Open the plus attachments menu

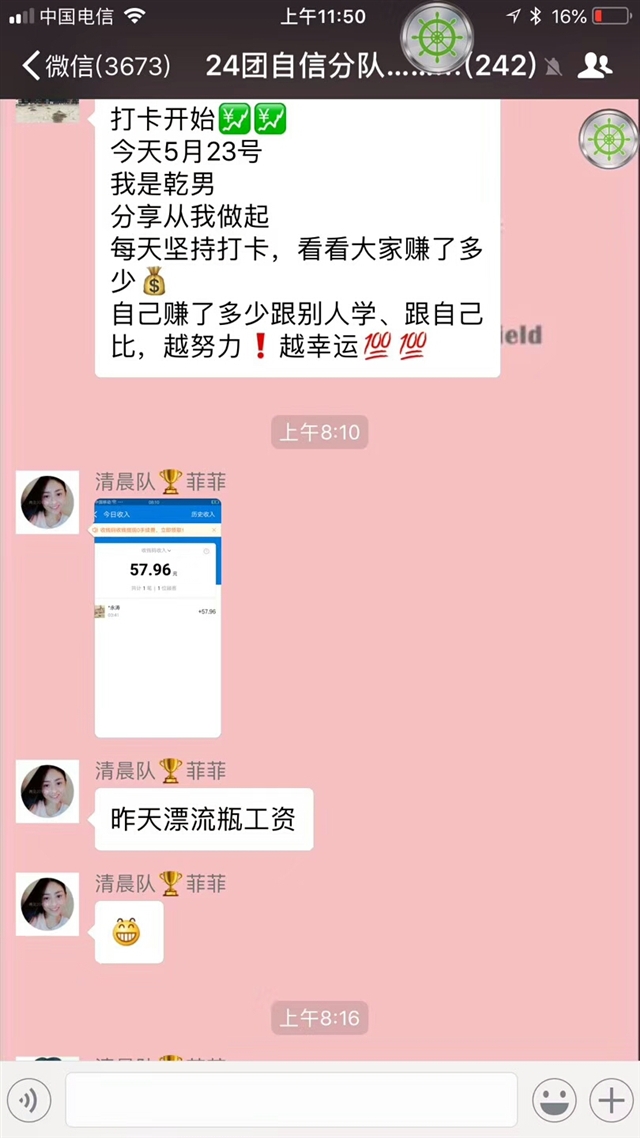point(611,1100)
